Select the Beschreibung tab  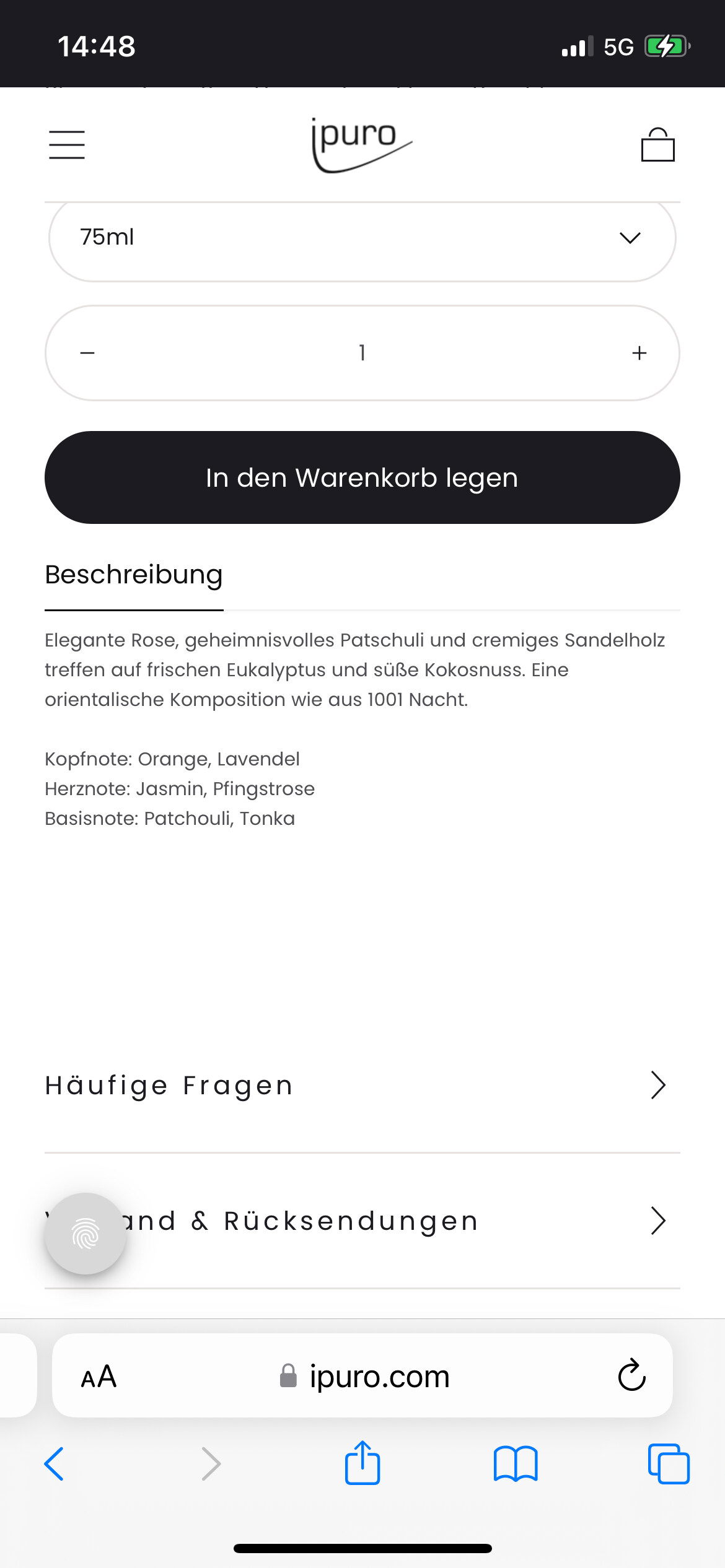[x=134, y=575]
